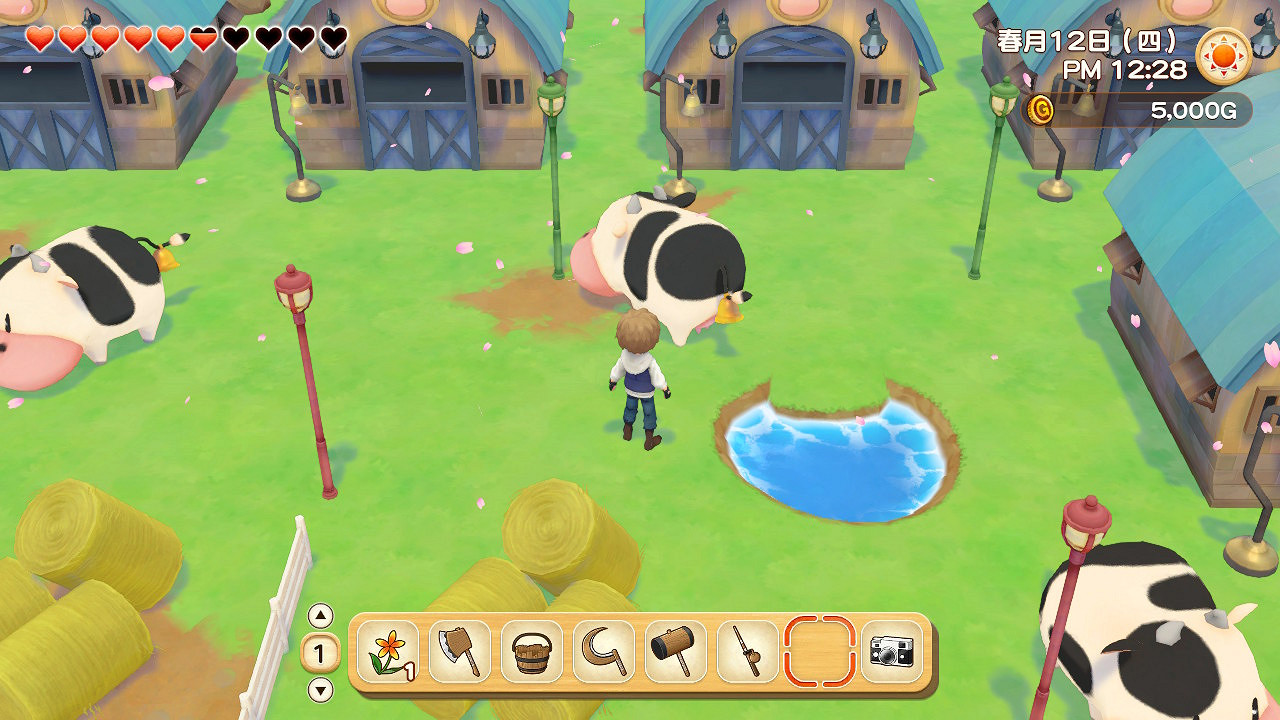Select the flower seed item slot
The width and height of the screenshot is (1280, 720).
pos(388,652)
